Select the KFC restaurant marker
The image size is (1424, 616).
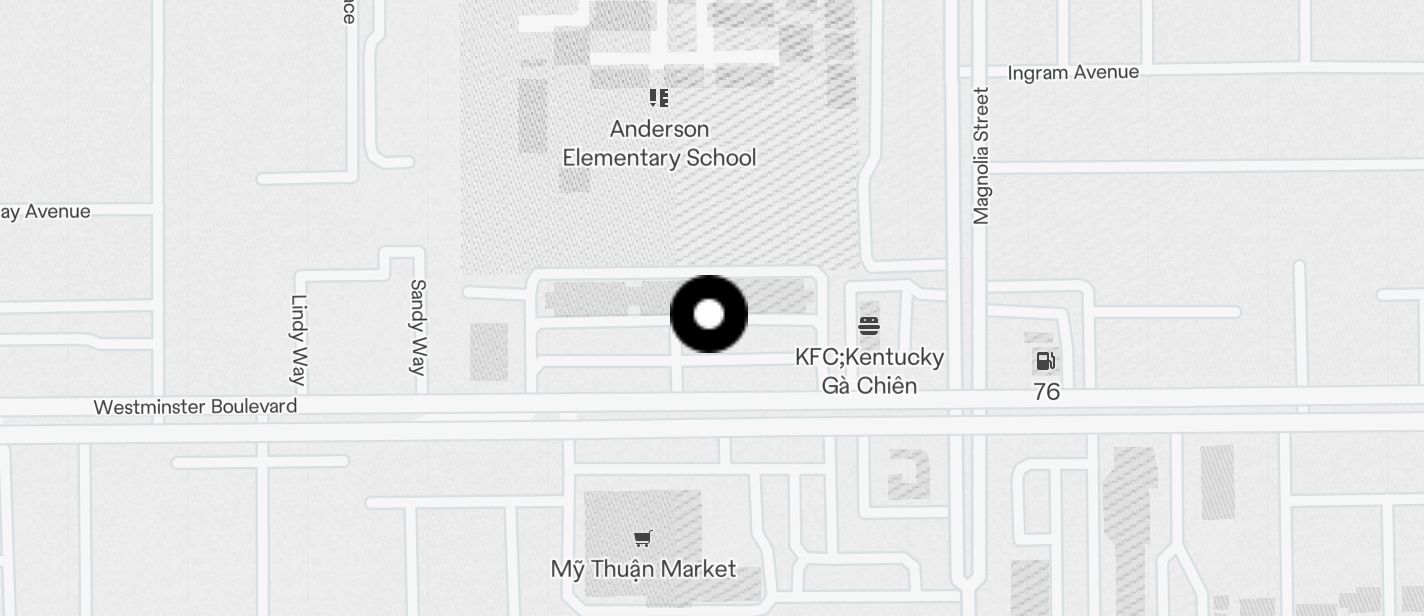[868, 326]
